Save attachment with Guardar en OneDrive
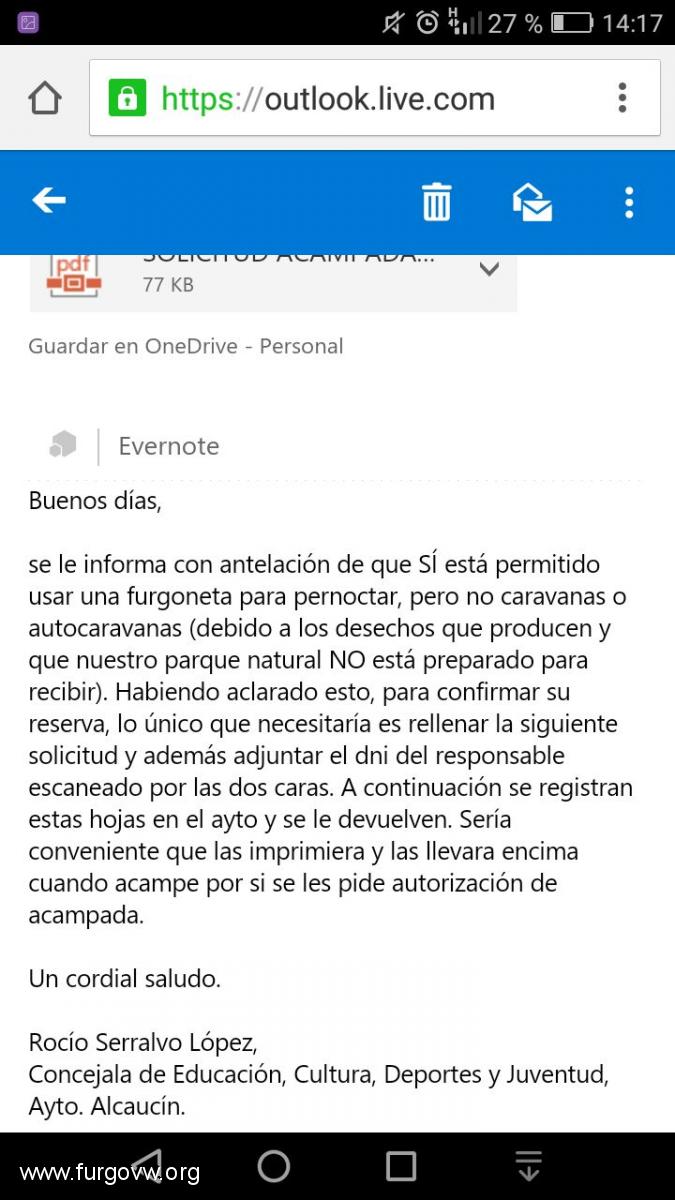This screenshot has height=1200, width=675. [x=185, y=346]
